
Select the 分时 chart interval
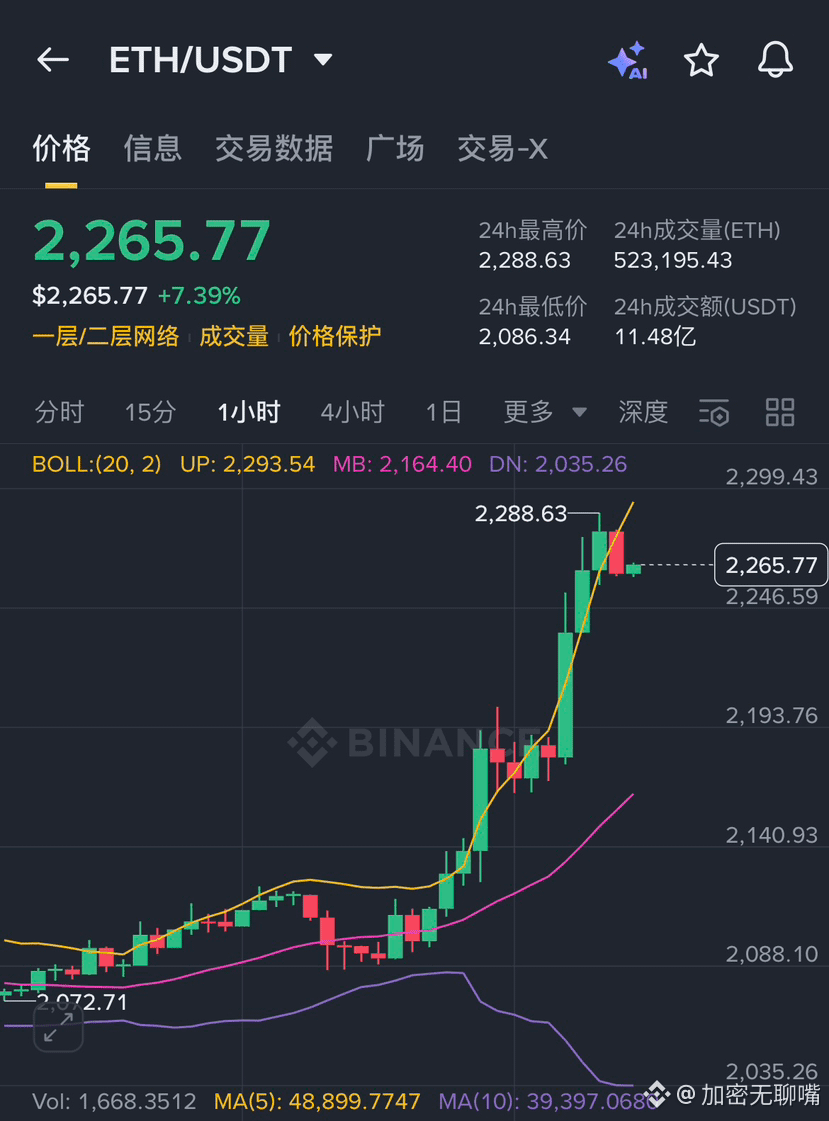59,412
